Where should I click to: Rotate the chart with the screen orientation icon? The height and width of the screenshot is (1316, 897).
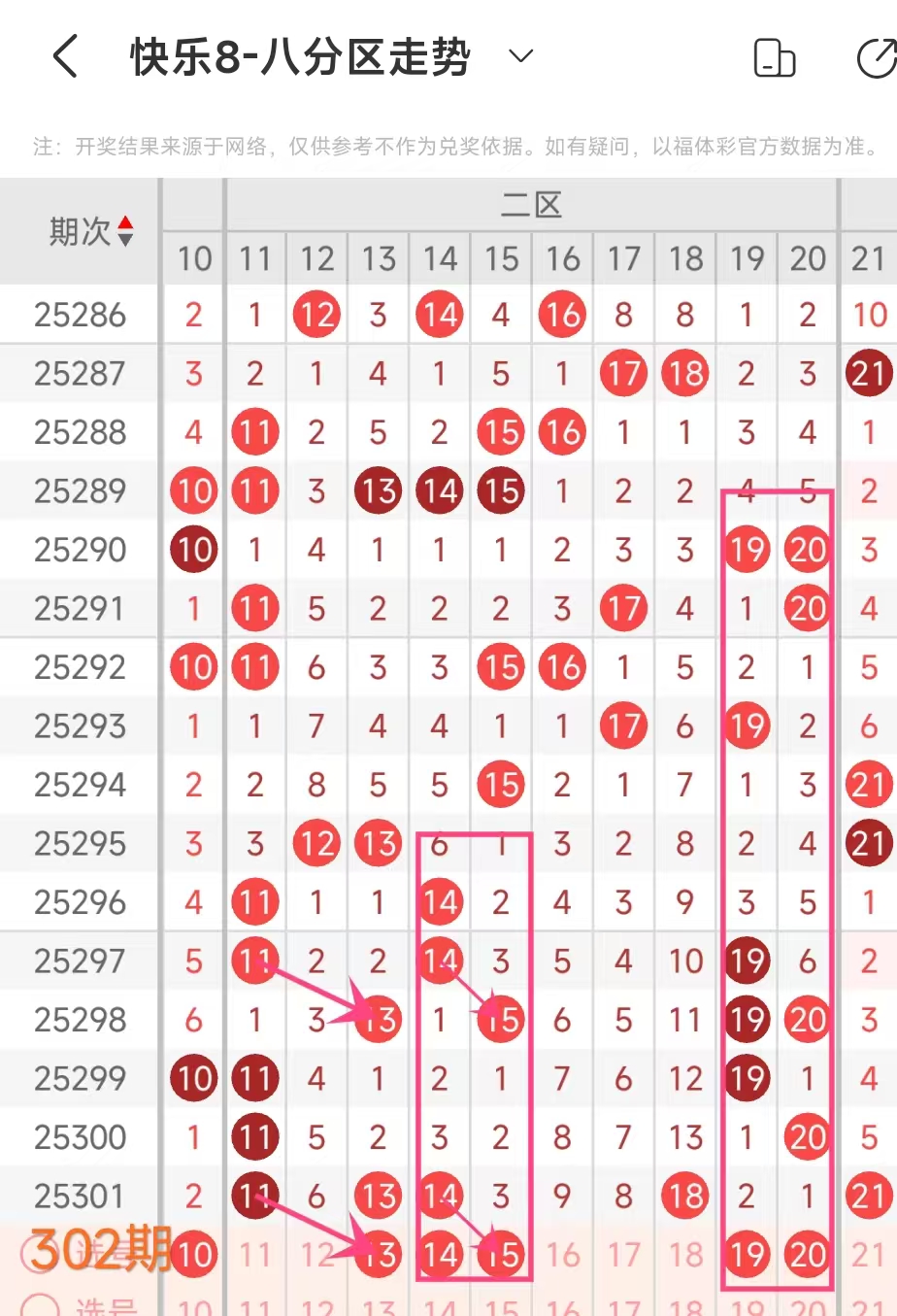click(774, 58)
